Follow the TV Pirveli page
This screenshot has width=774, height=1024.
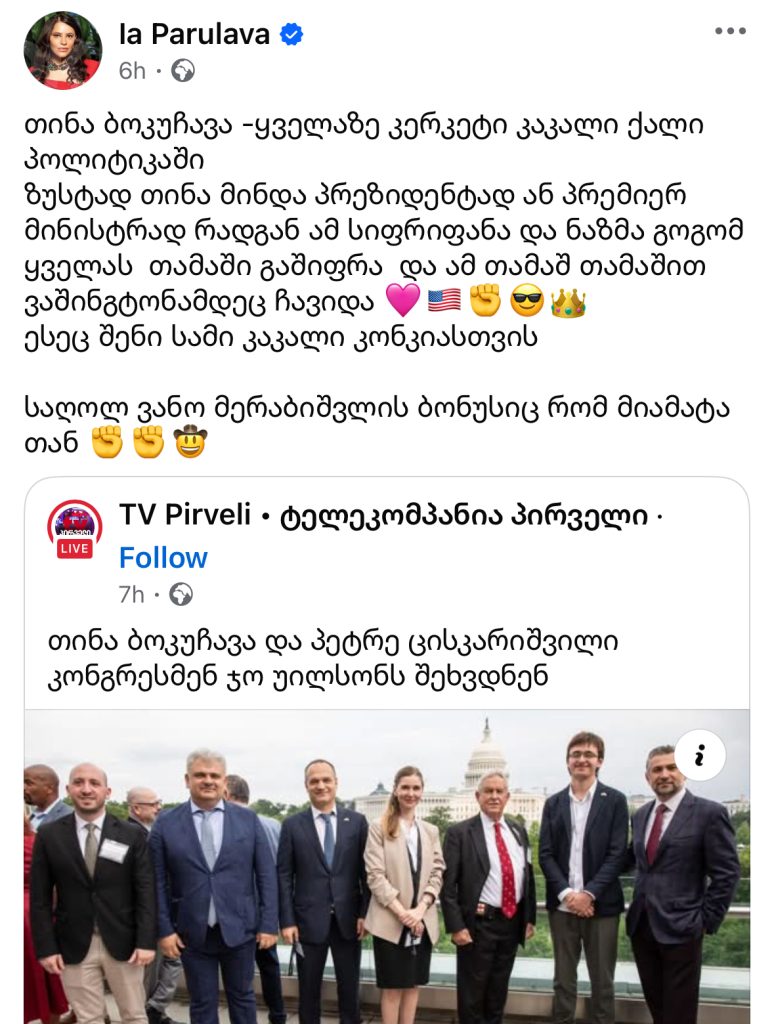point(163,557)
